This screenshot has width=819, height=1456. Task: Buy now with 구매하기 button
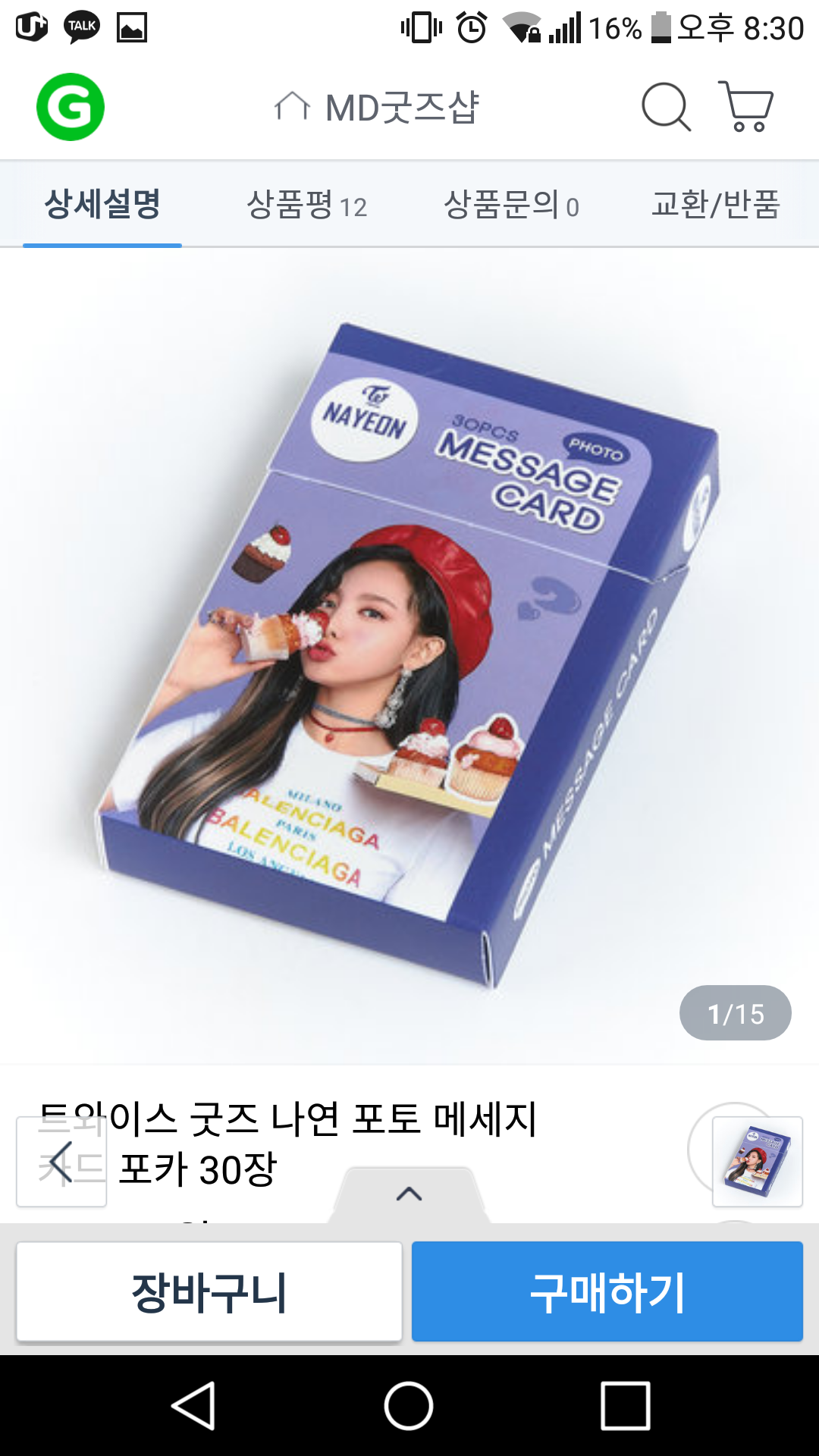(x=607, y=1291)
